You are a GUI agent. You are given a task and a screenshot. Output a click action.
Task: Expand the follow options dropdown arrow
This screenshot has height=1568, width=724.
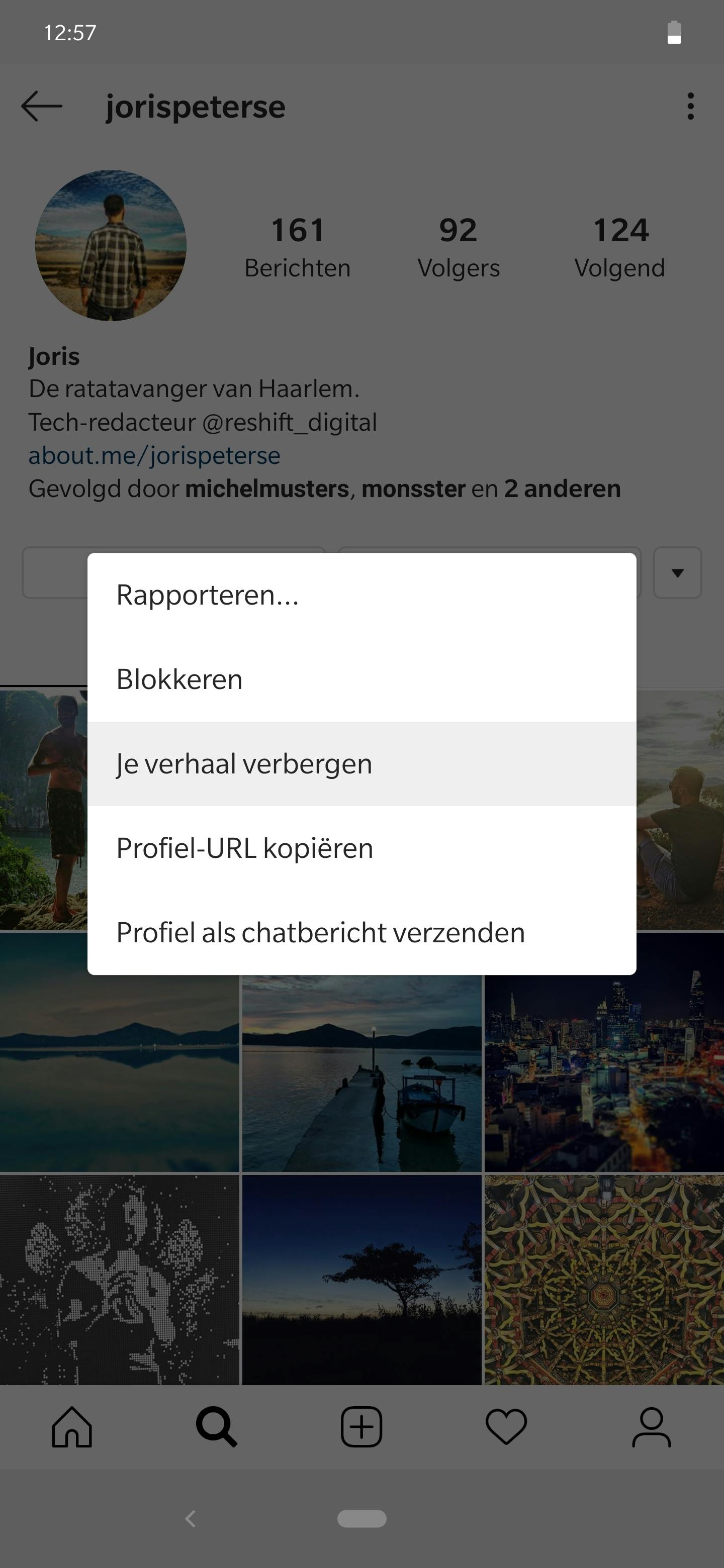click(x=678, y=573)
